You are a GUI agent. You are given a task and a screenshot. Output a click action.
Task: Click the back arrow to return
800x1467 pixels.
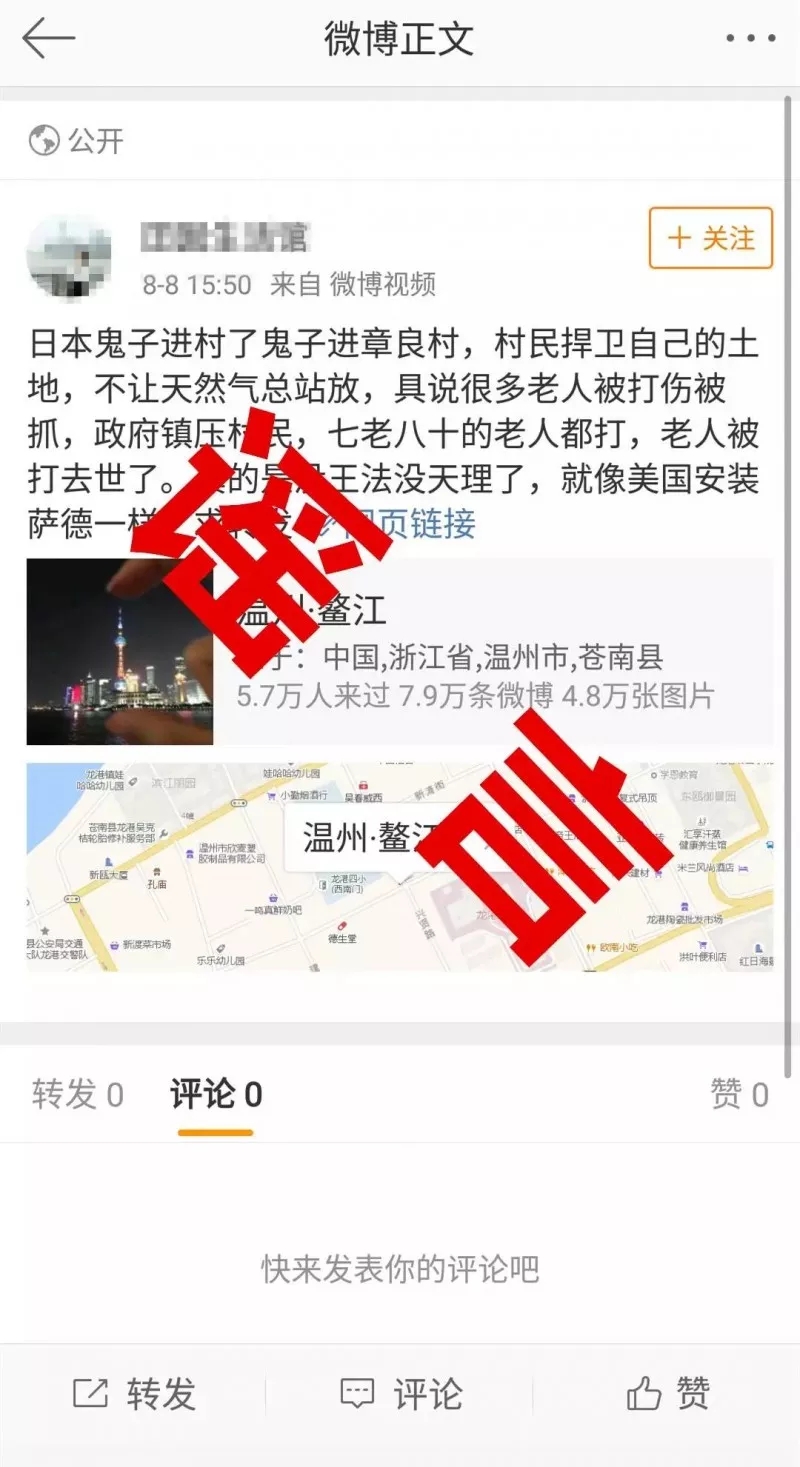pos(47,38)
